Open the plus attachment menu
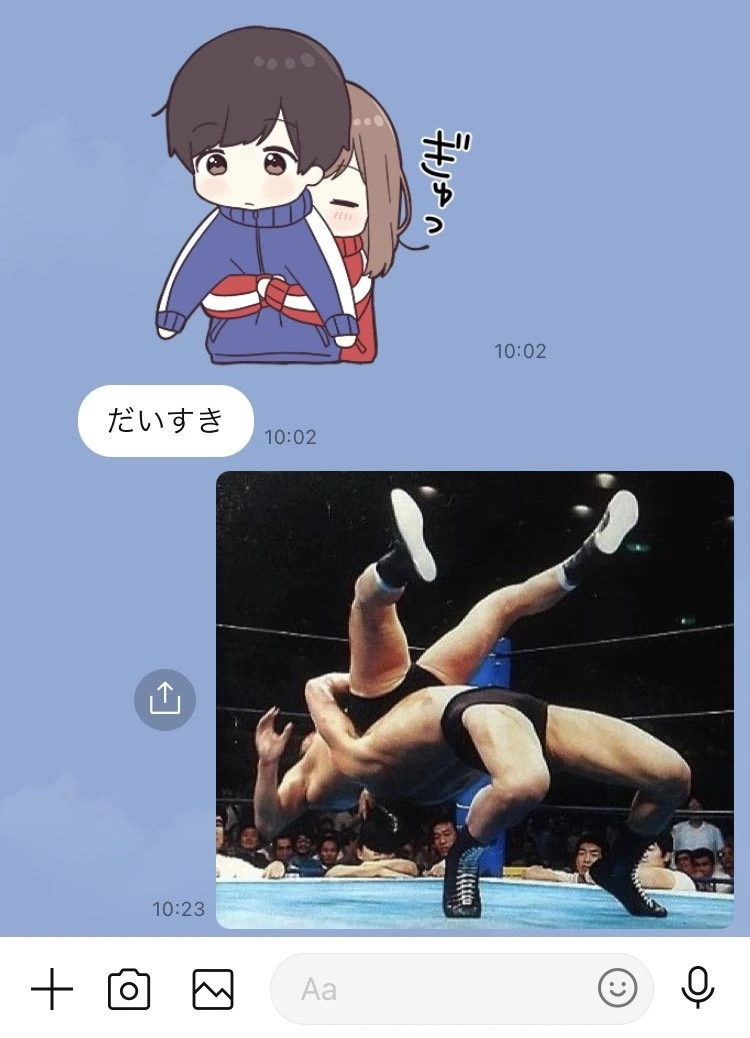 pos(52,990)
